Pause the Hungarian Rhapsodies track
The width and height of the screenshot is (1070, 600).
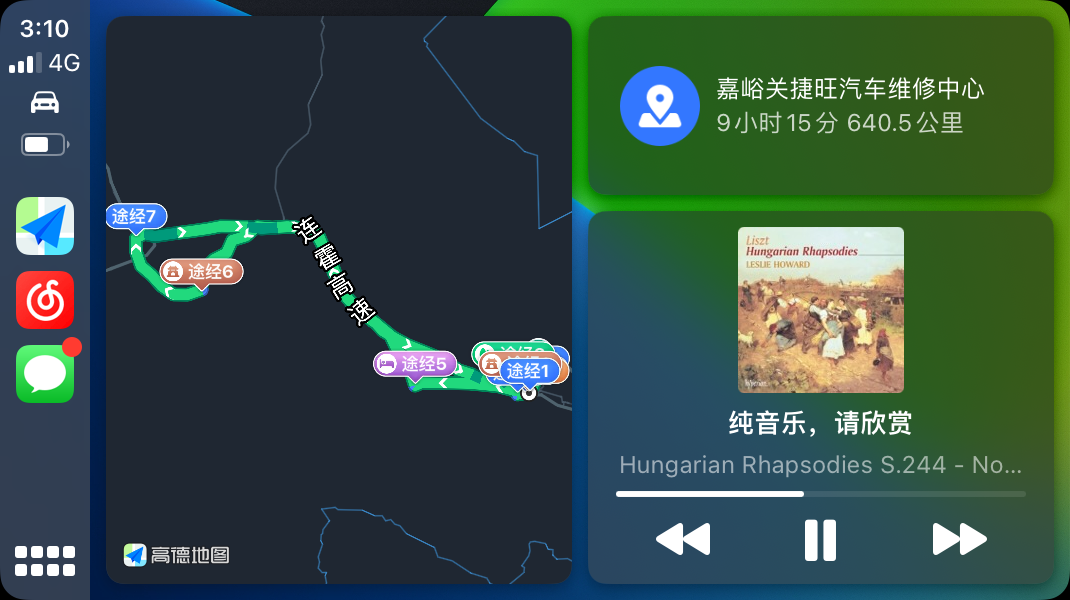pyautogui.click(x=820, y=540)
